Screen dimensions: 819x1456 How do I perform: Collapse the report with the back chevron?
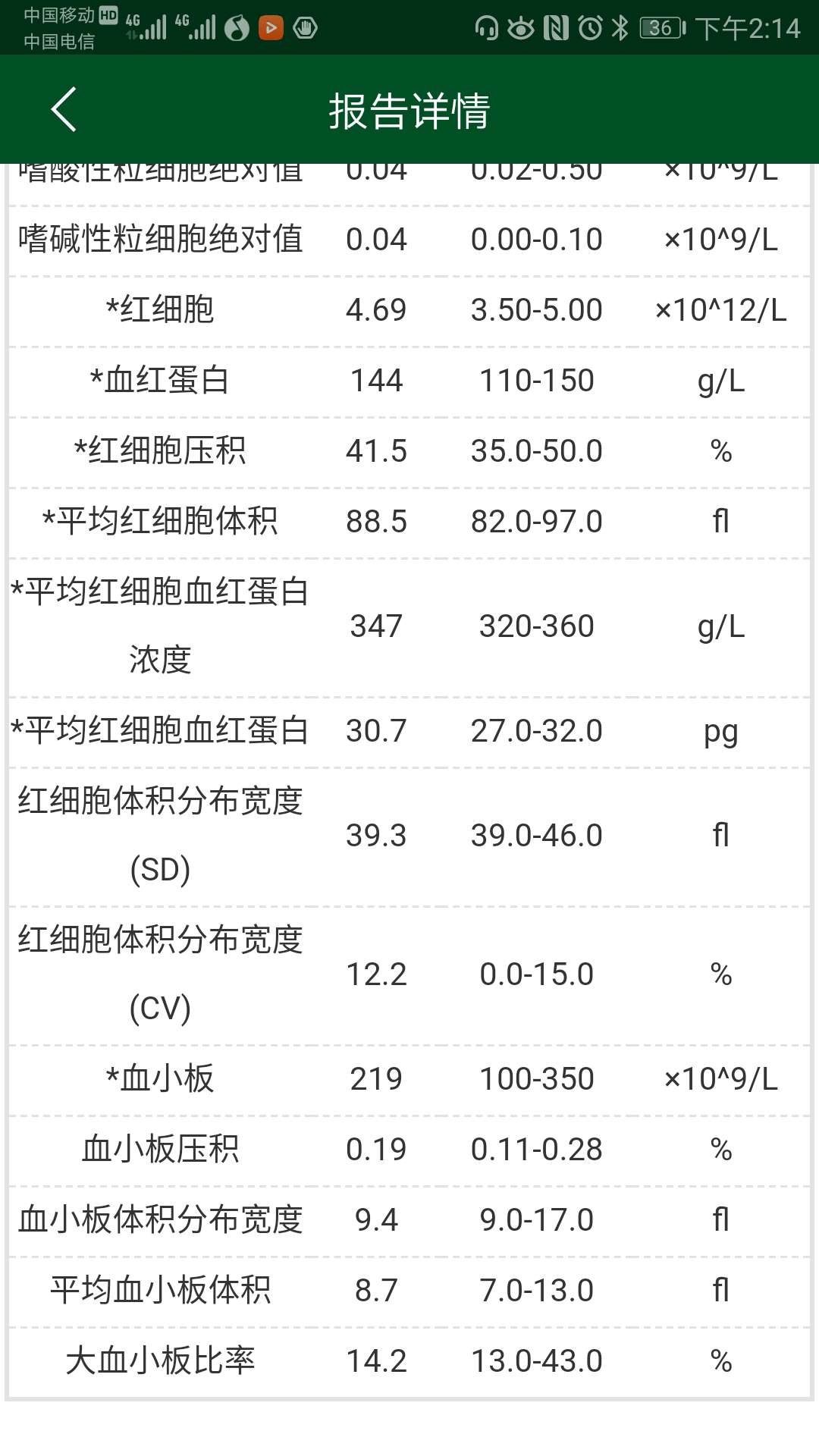coord(64,110)
